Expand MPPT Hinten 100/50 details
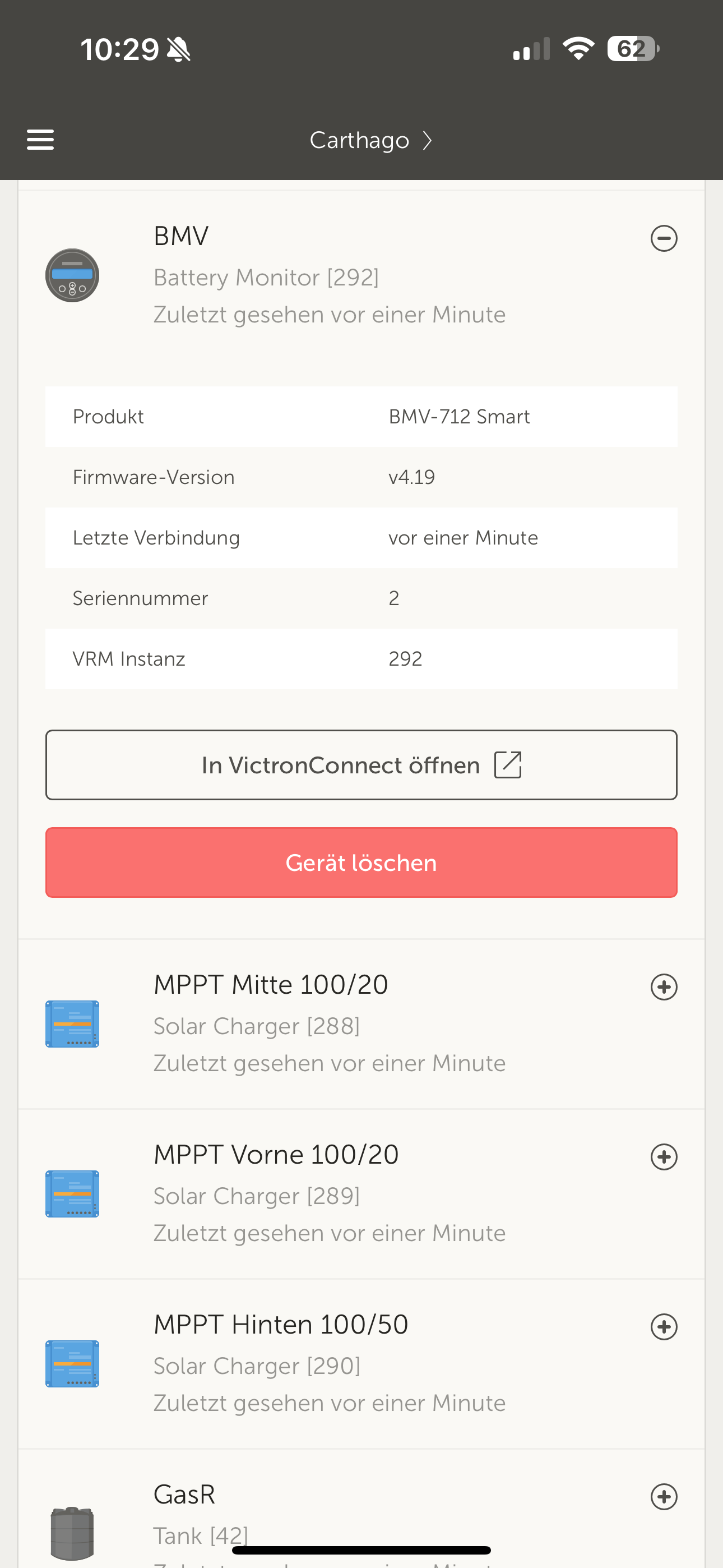 664,1326
